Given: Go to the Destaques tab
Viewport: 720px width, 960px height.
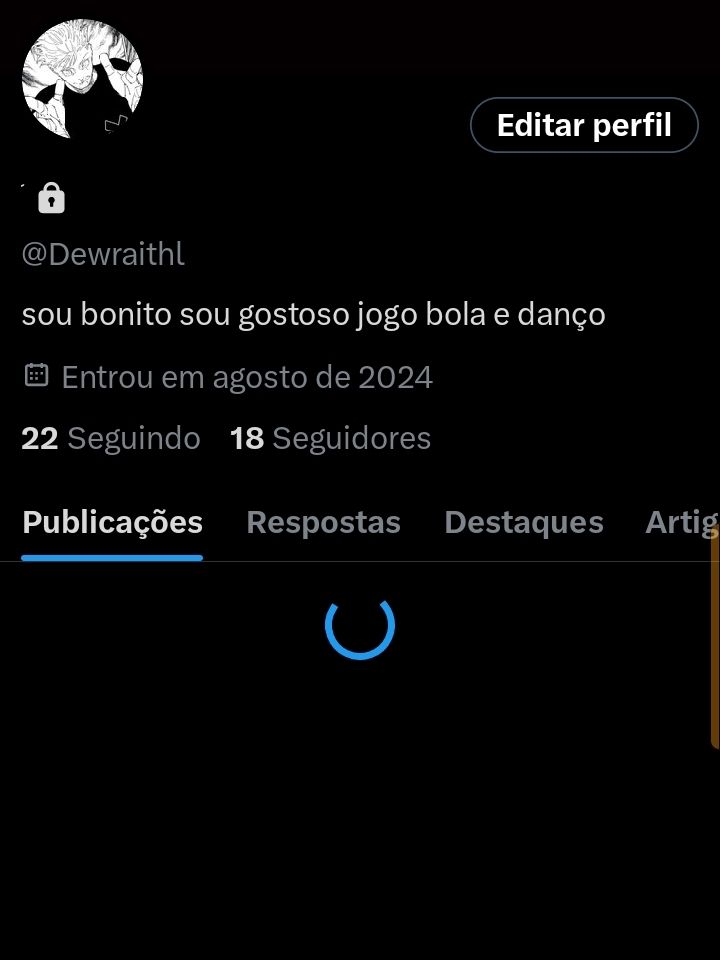Looking at the screenshot, I should tap(523, 522).
